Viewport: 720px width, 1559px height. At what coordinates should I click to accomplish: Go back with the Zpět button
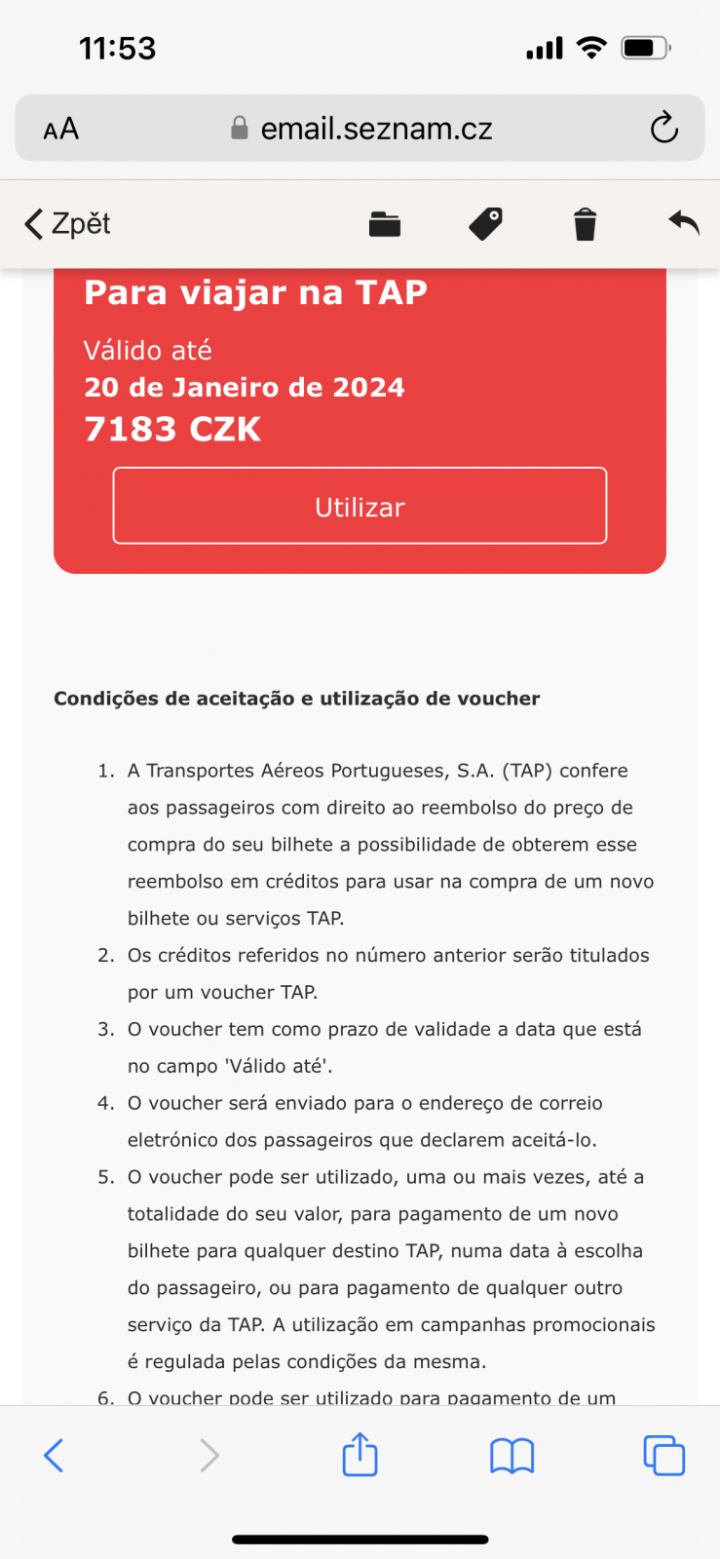click(68, 224)
